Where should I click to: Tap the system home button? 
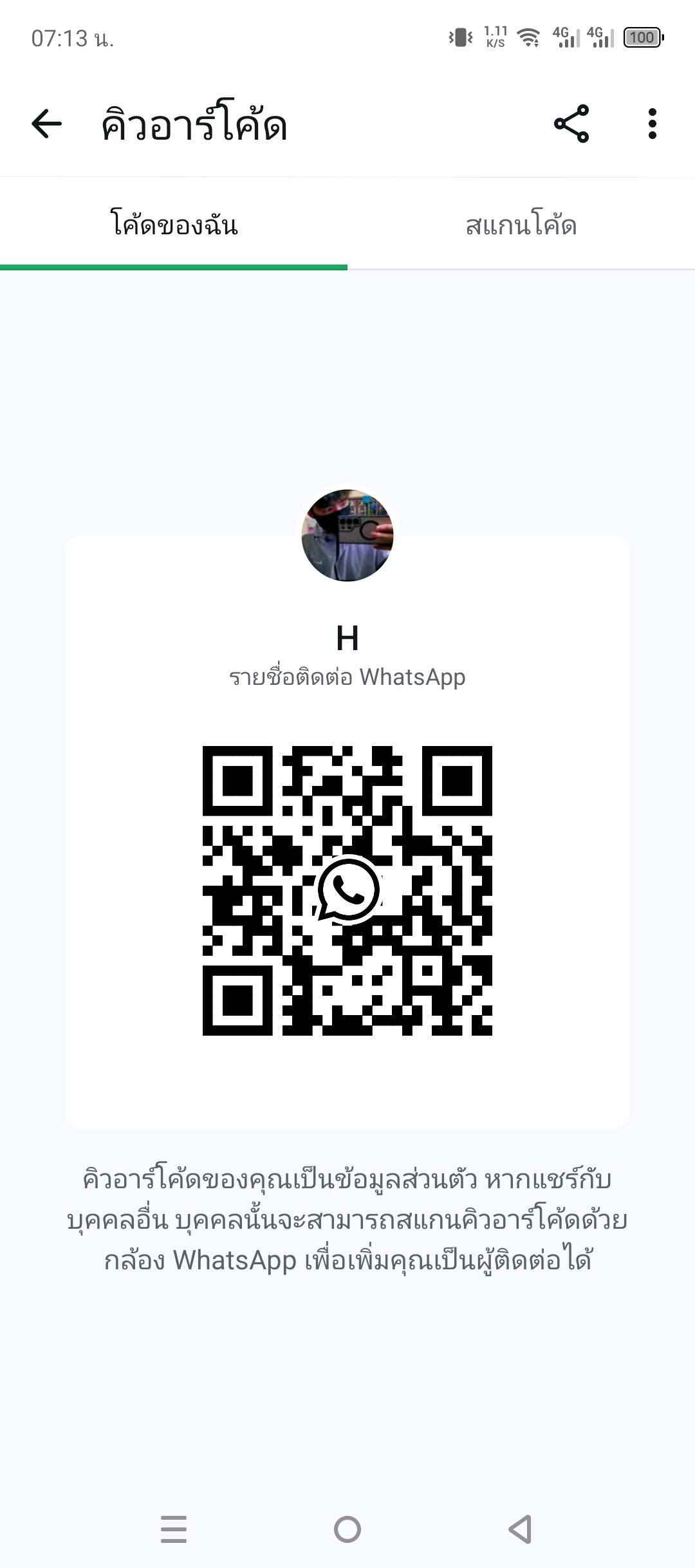(x=347, y=1529)
